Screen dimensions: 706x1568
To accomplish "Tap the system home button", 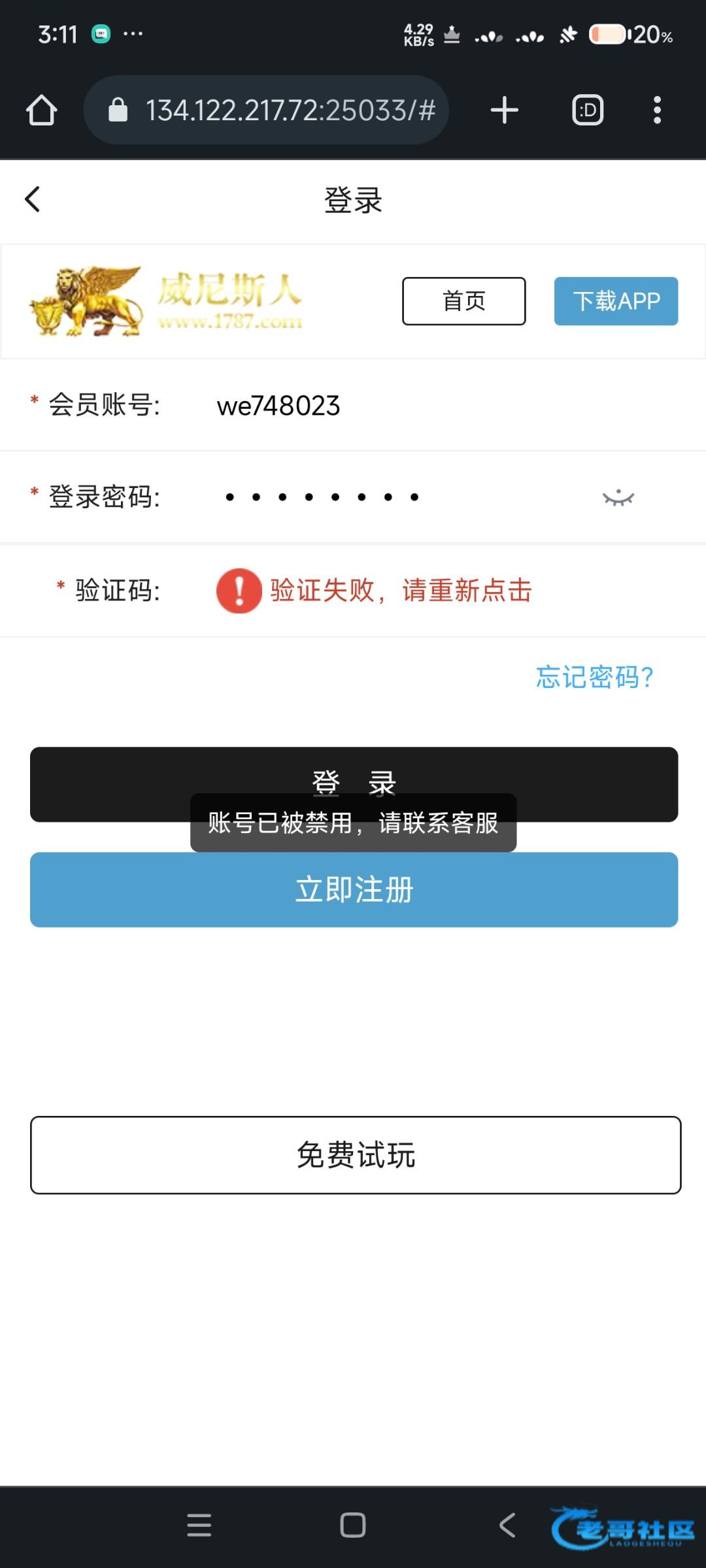I will pyautogui.click(x=353, y=1525).
